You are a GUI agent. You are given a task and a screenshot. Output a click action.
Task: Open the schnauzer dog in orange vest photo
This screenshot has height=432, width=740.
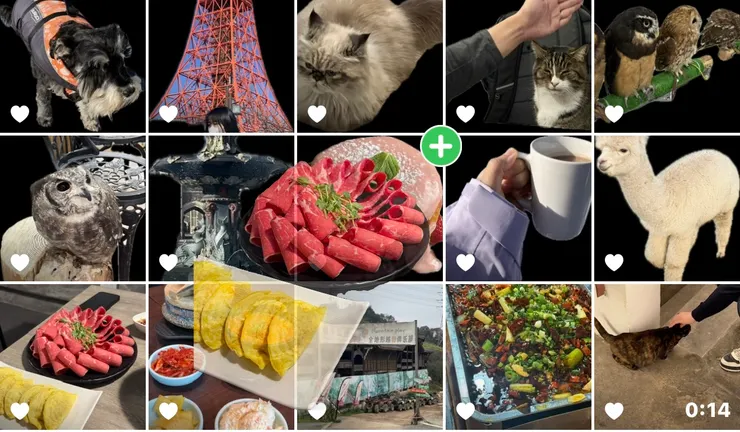72,60
